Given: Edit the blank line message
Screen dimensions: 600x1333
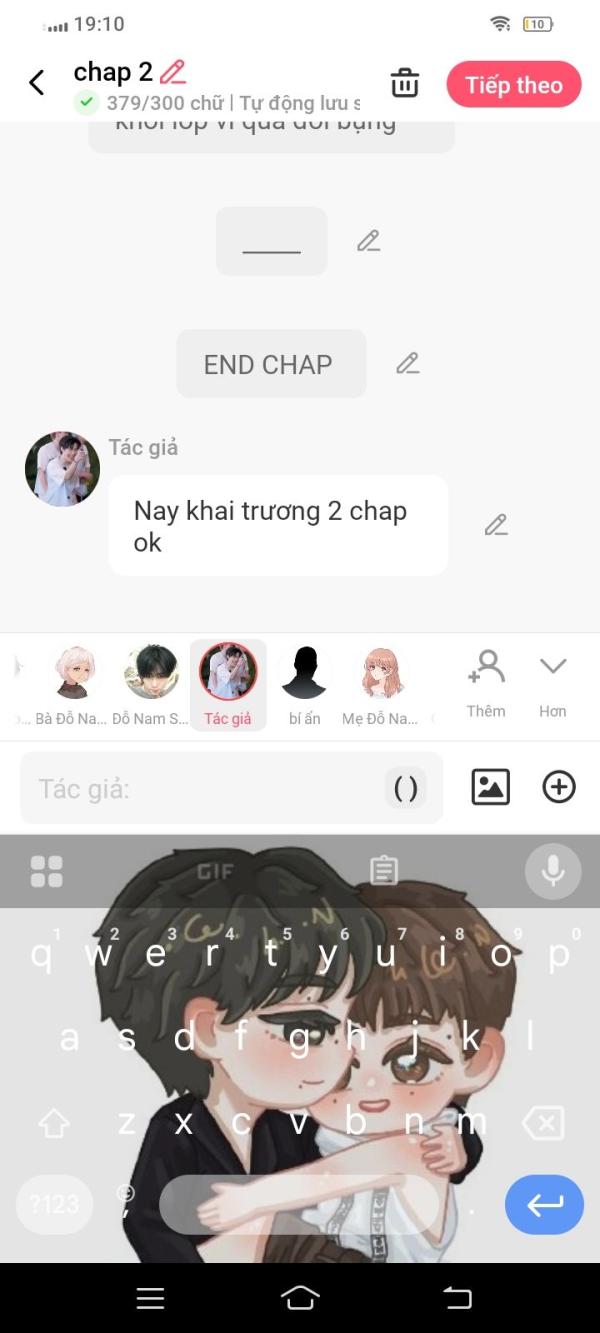Looking at the screenshot, I should click(x=369, y=241).
